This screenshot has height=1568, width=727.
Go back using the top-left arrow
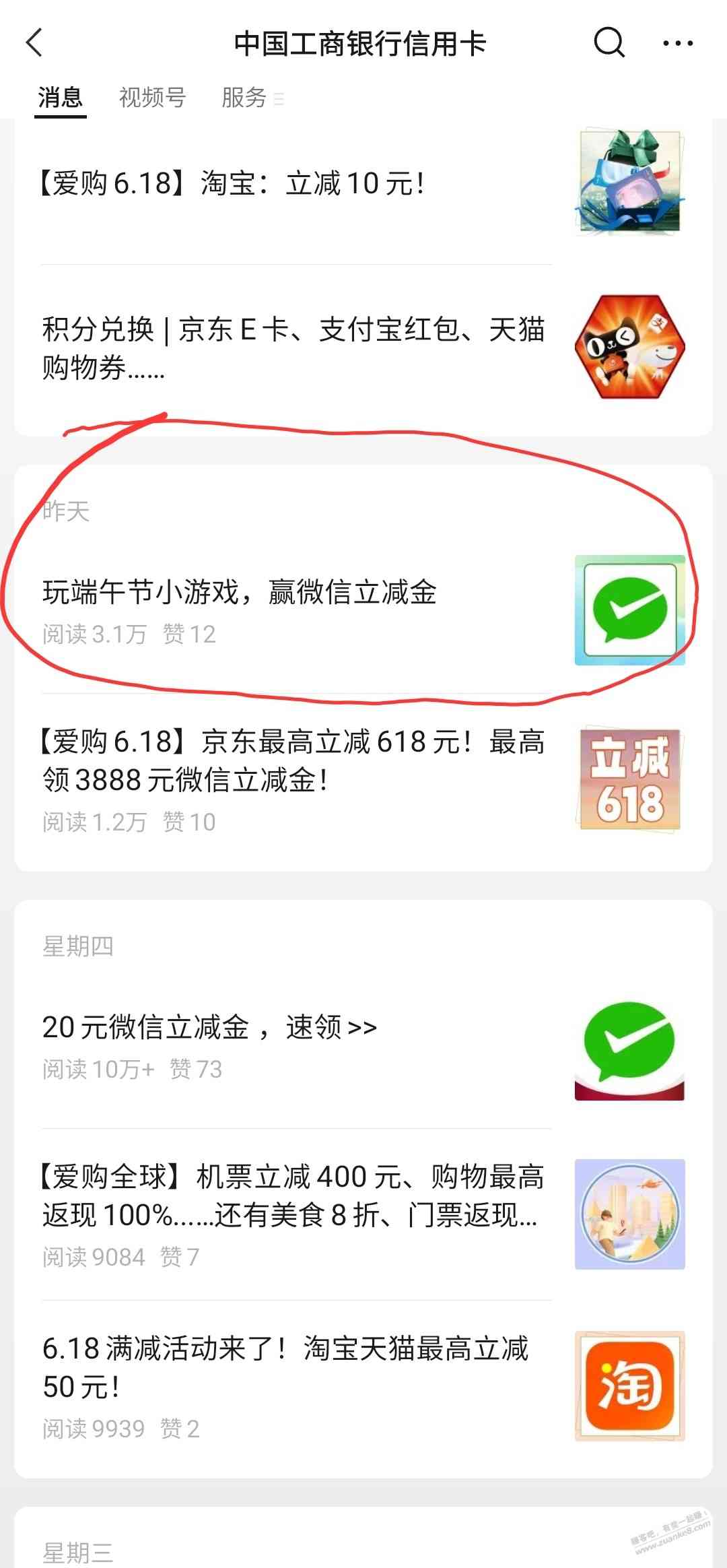35,43
